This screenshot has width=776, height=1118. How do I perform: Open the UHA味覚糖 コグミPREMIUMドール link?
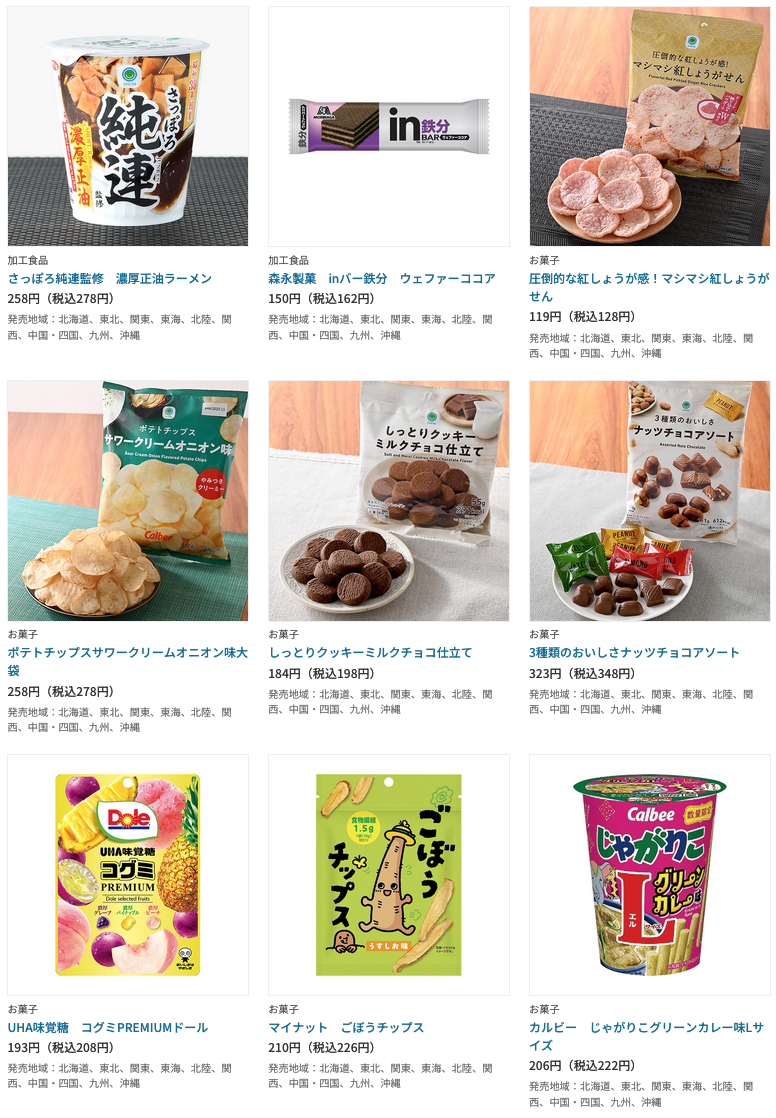coord(108,1027)
